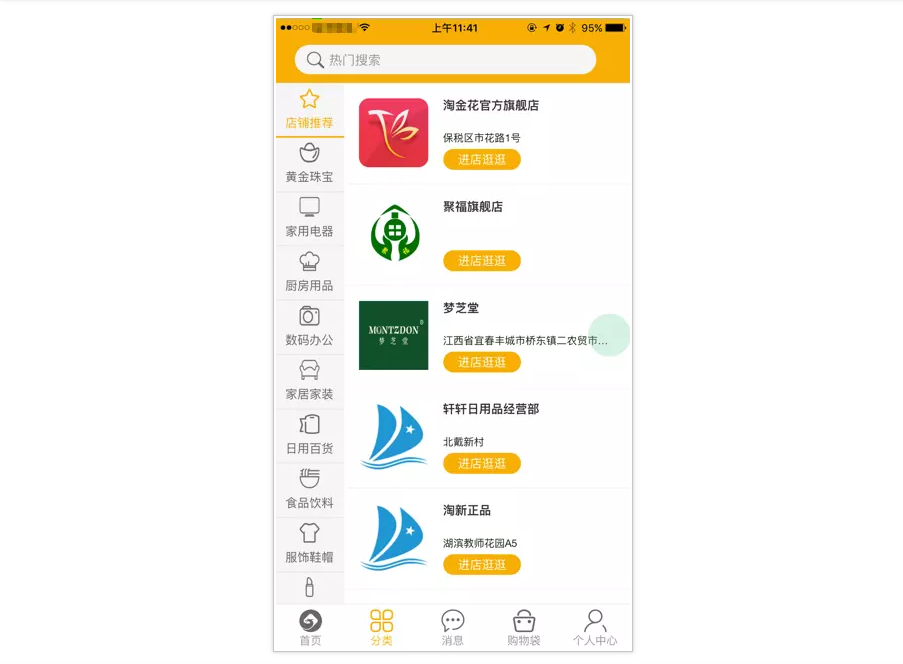Tap 进店逛逛 under 轩轩日用品经营部
The height and width of the screenshot is (664, 903).
coord(481,464)
